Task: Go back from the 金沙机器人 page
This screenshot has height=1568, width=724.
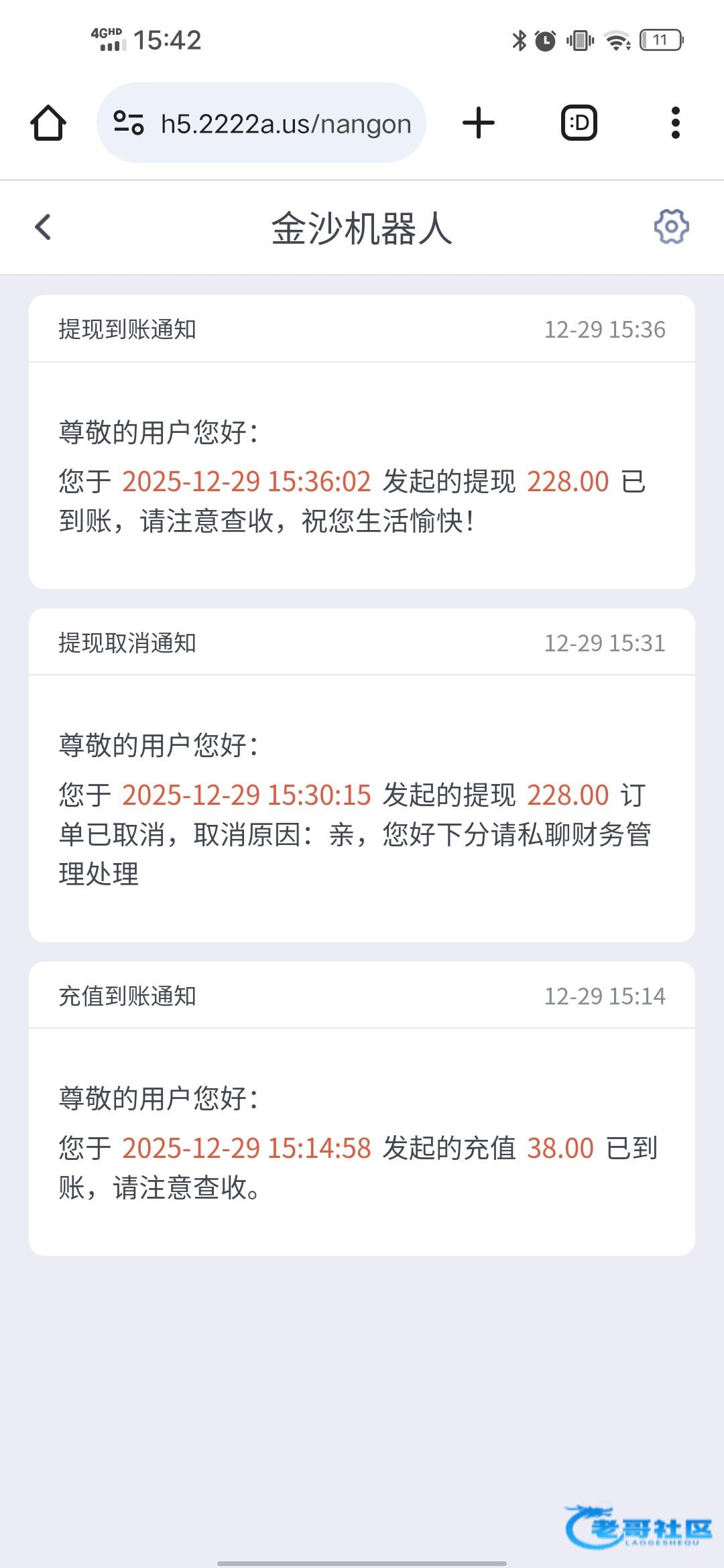Action: pos(43,227)
